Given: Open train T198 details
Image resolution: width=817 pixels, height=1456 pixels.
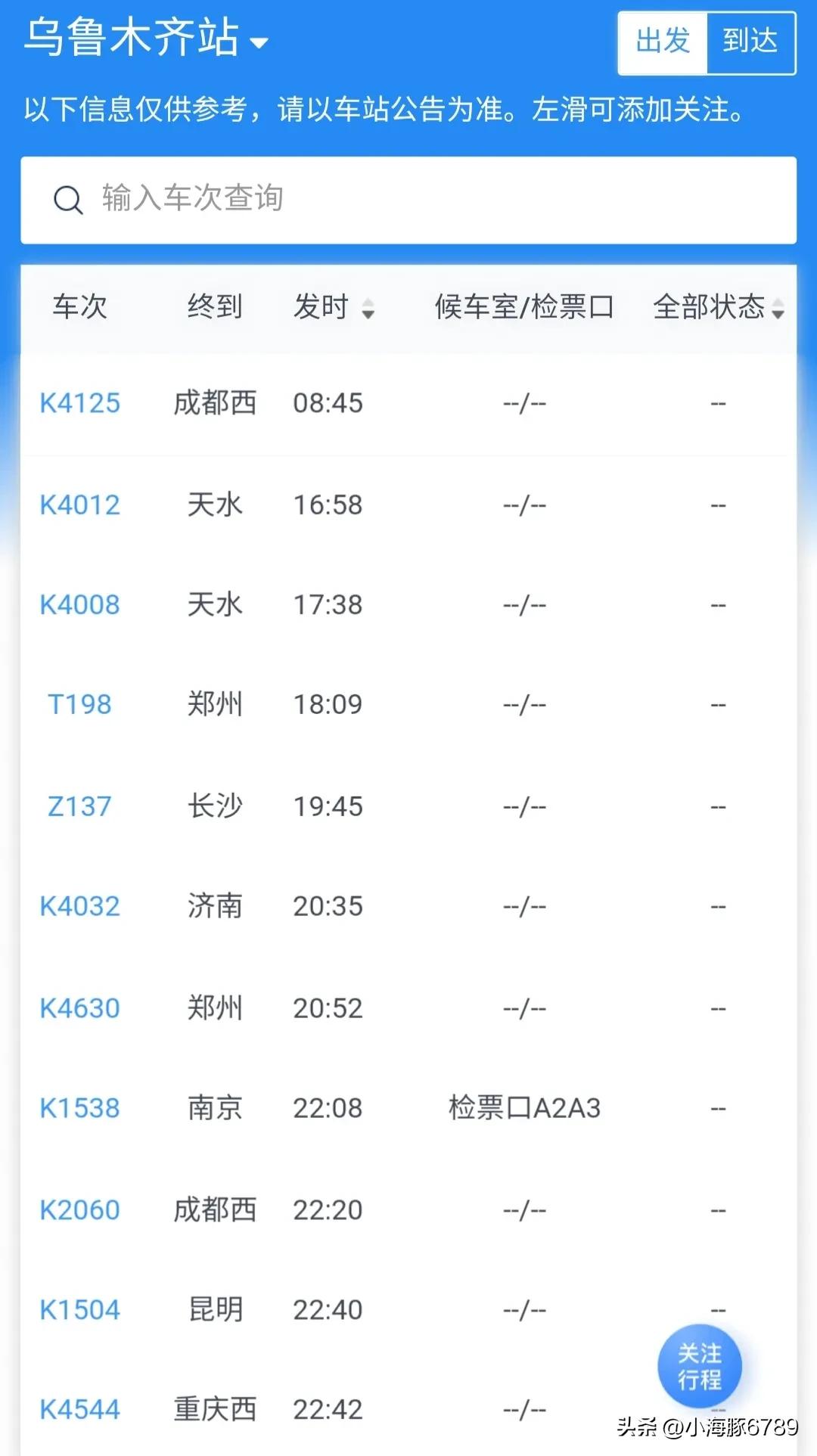Looking at the screenshot, I should click(x=79, y=705).
